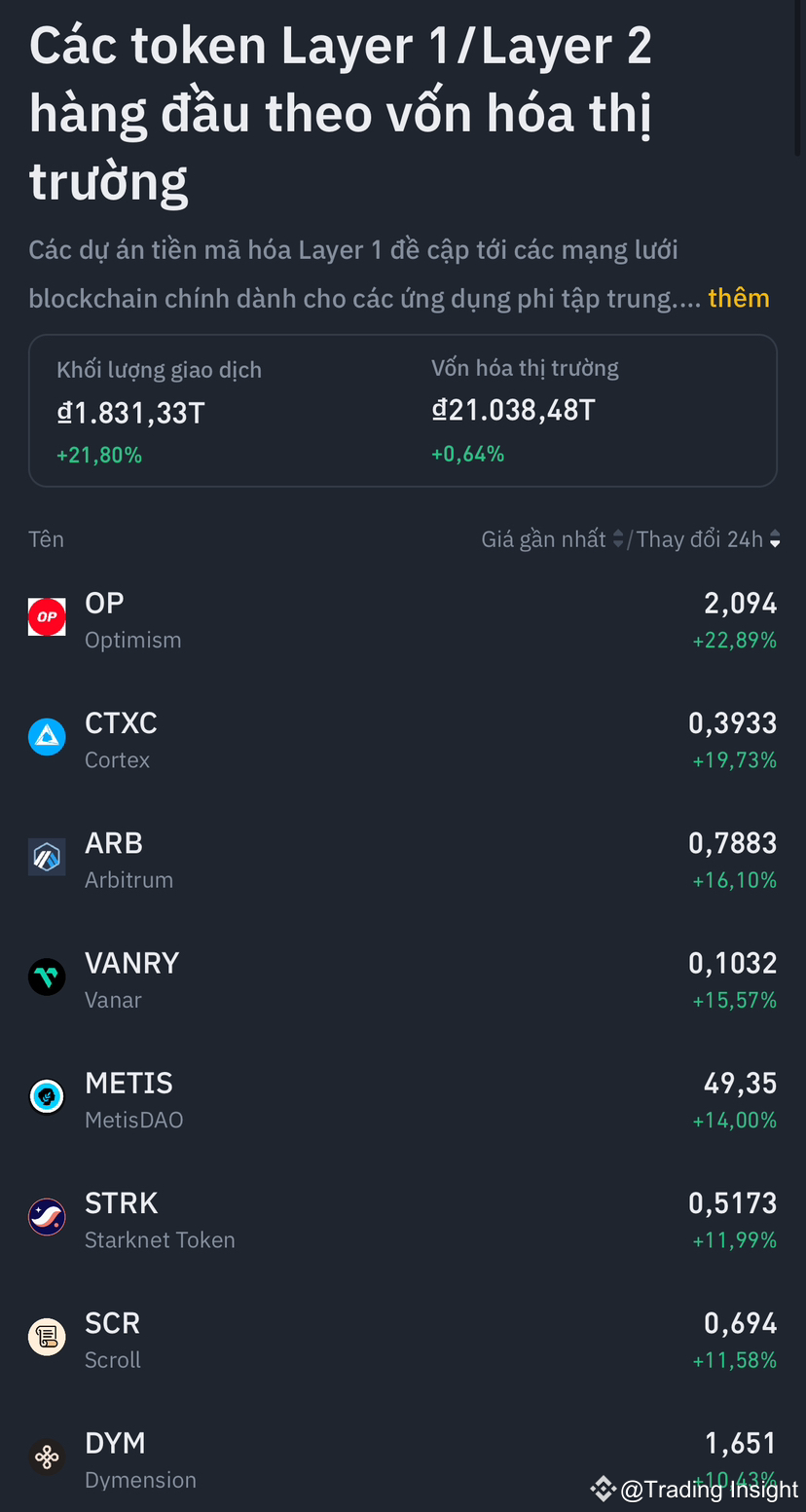Click the Vanar VANRY logo
Screen dimensions: 806x1512
(47, 977)
